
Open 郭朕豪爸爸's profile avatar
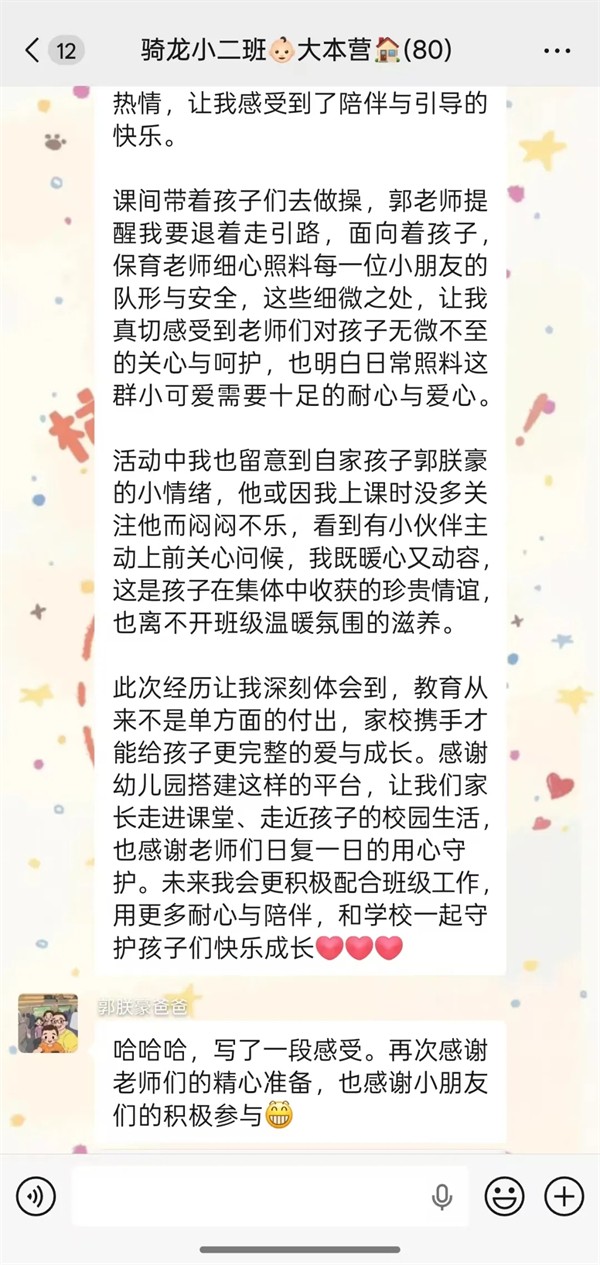point(47,1023)
